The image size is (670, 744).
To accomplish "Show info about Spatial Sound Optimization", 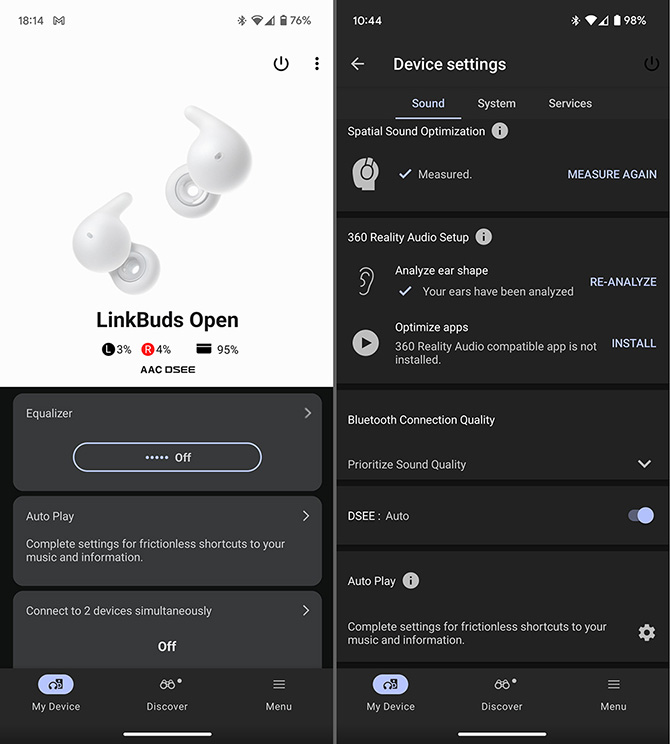I will coord(500,131).
